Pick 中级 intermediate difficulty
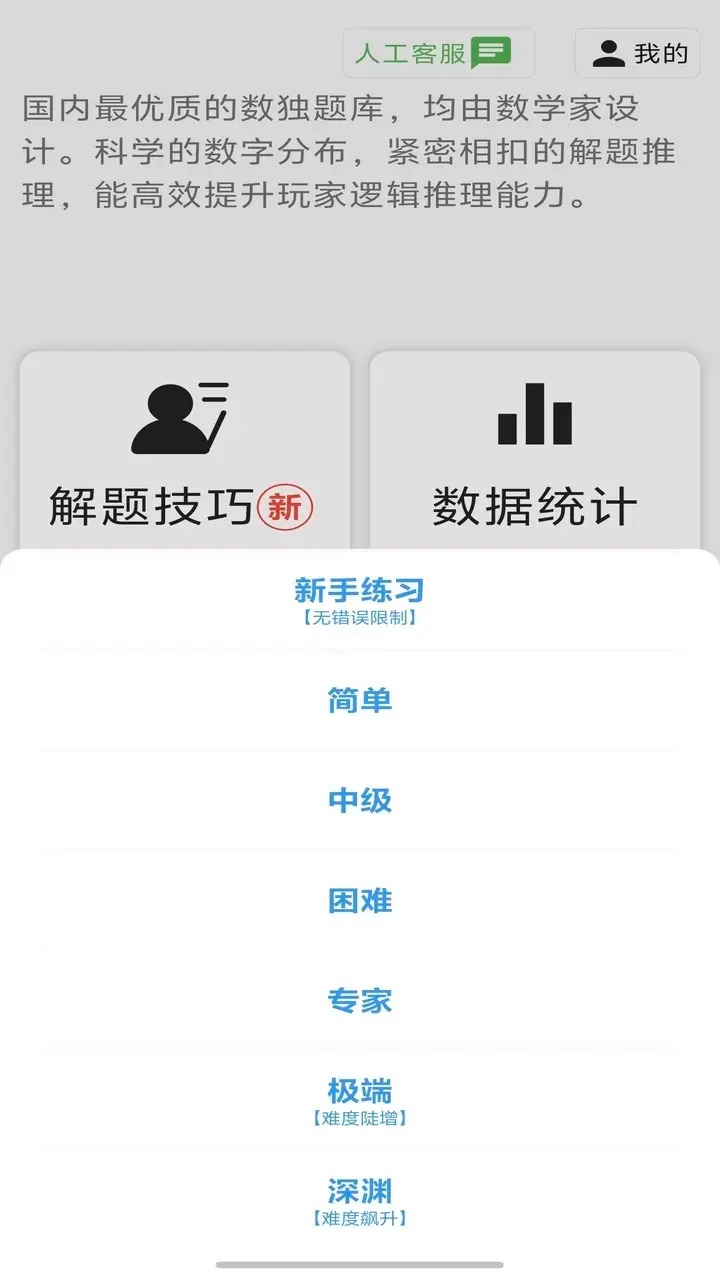 click(359, 800)
